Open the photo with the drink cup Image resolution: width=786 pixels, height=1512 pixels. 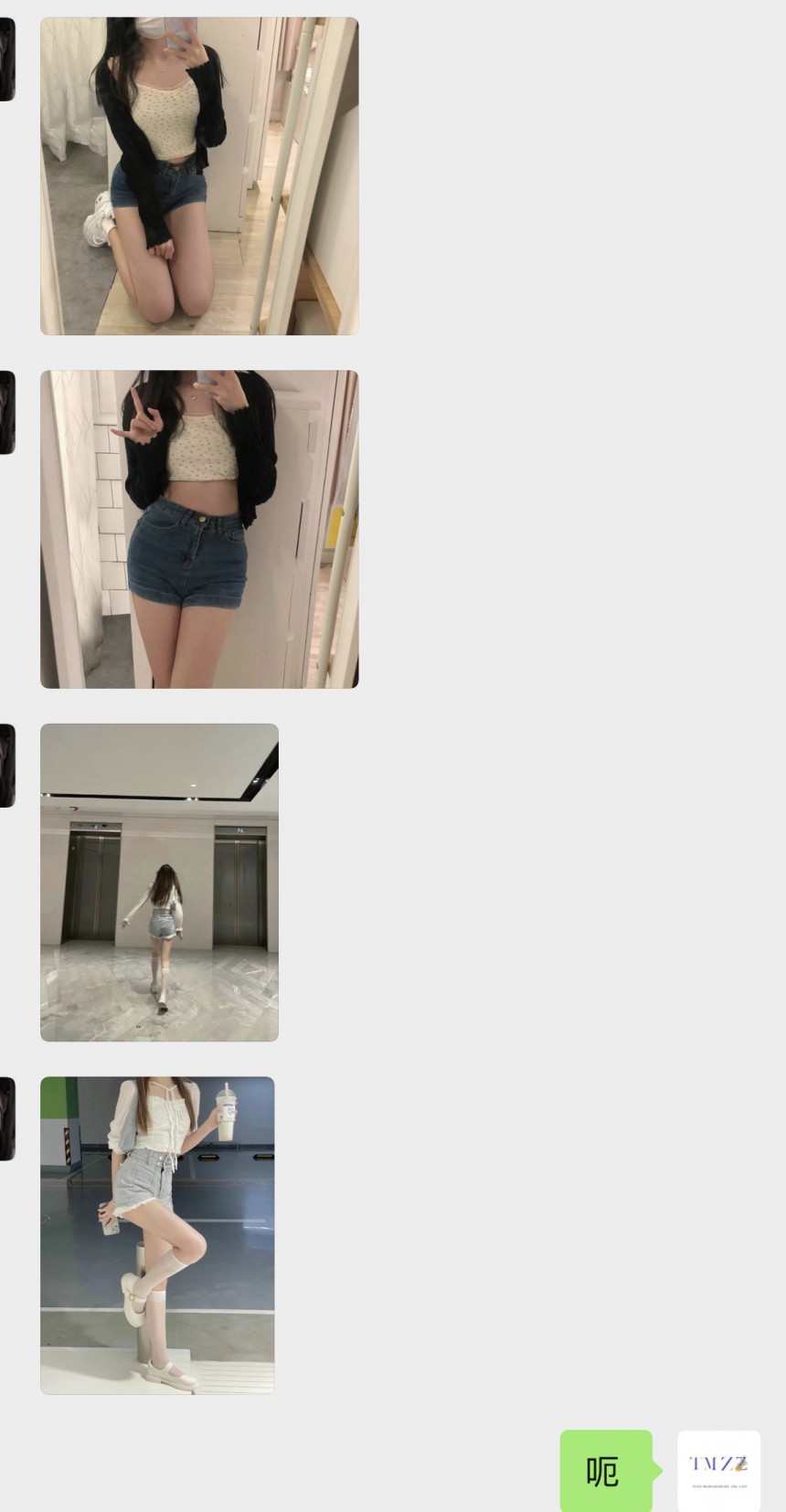click(x=157, y=1235)
